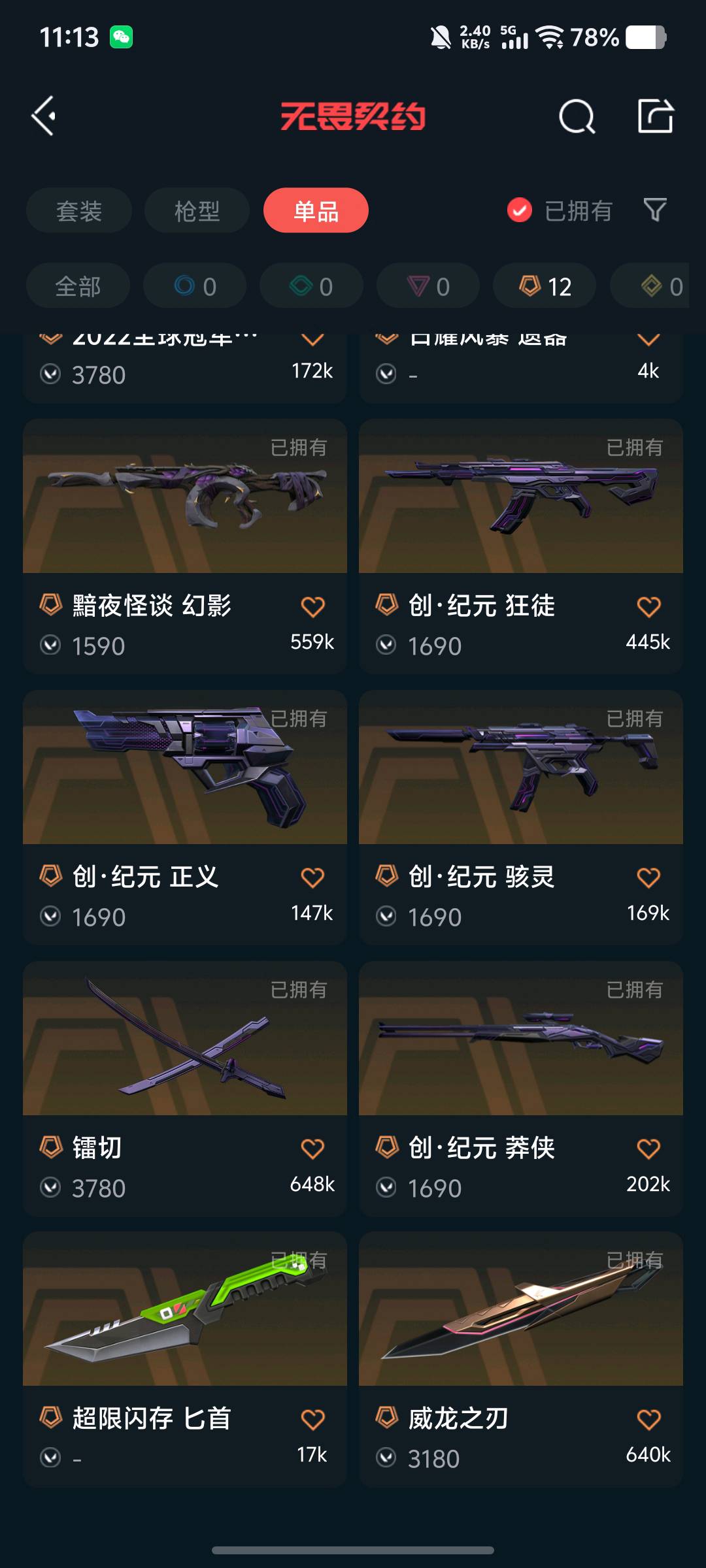706x1568 pixels.
Task: Open the search icon
Action: point(577,117)
